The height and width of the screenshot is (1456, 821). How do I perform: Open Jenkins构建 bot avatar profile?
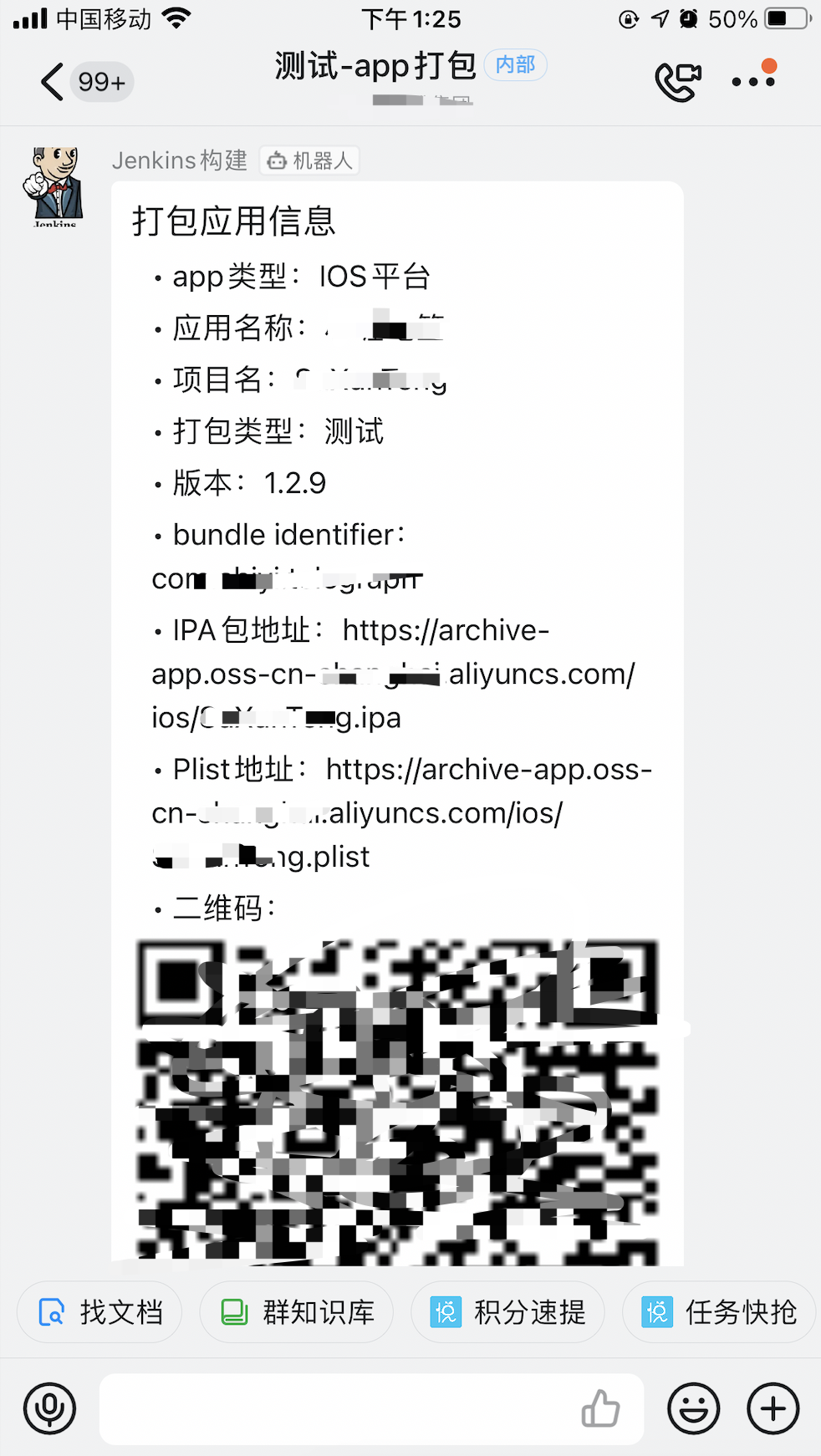pos(54,187)
